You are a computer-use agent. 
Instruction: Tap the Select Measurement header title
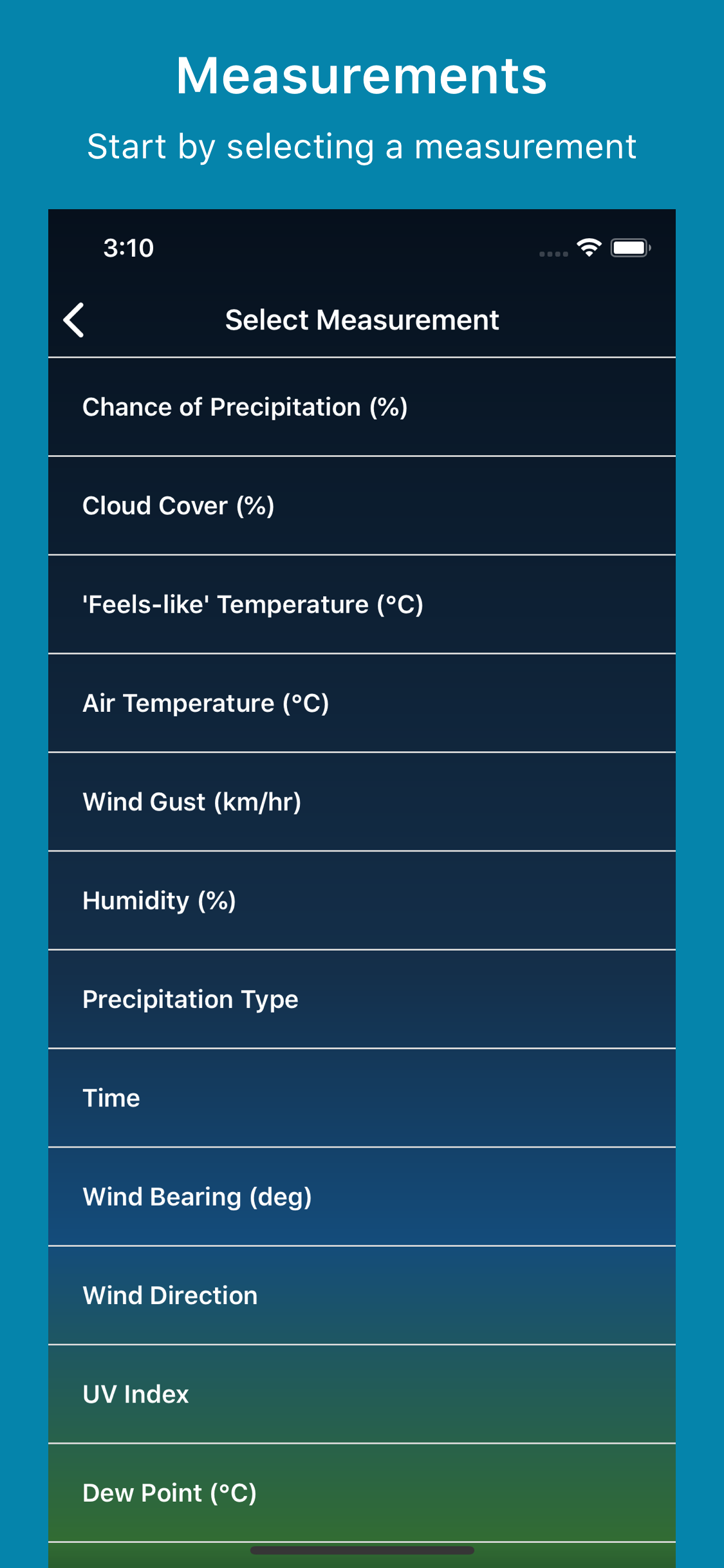[x=362, y=319]
